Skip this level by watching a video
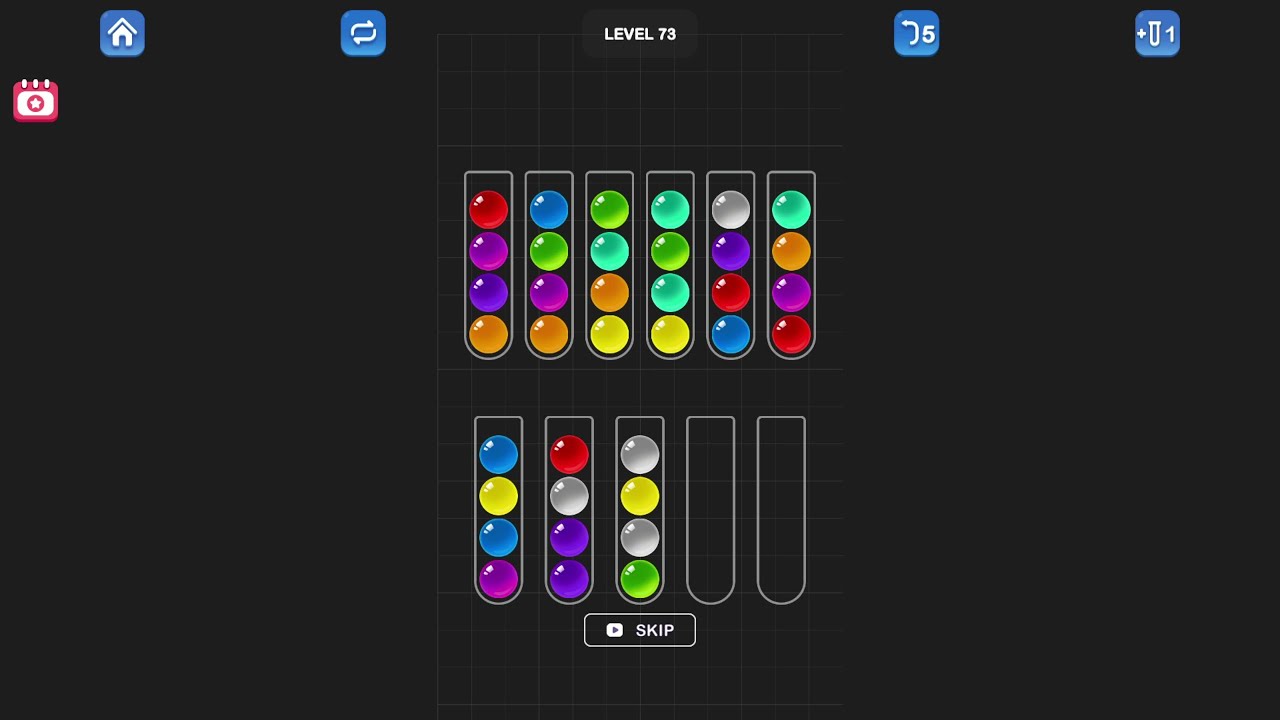1280x720 pixels. (640, 630)
